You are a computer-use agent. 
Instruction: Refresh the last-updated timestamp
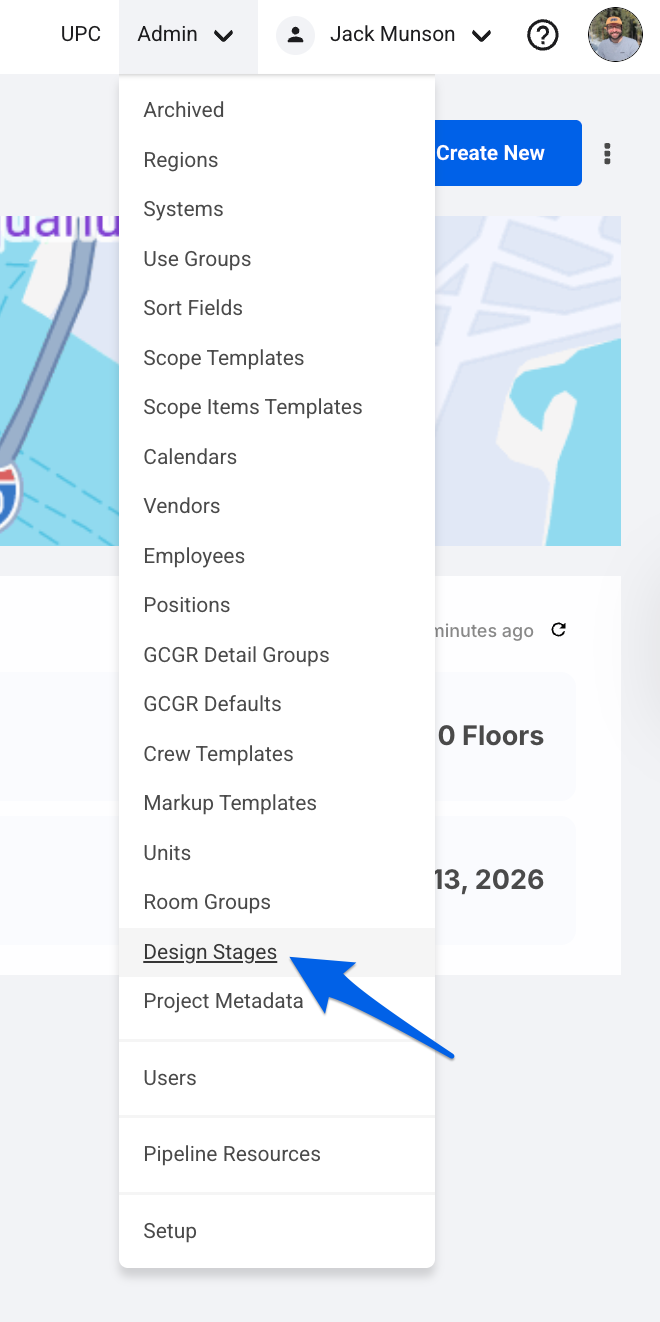point(559,630)
